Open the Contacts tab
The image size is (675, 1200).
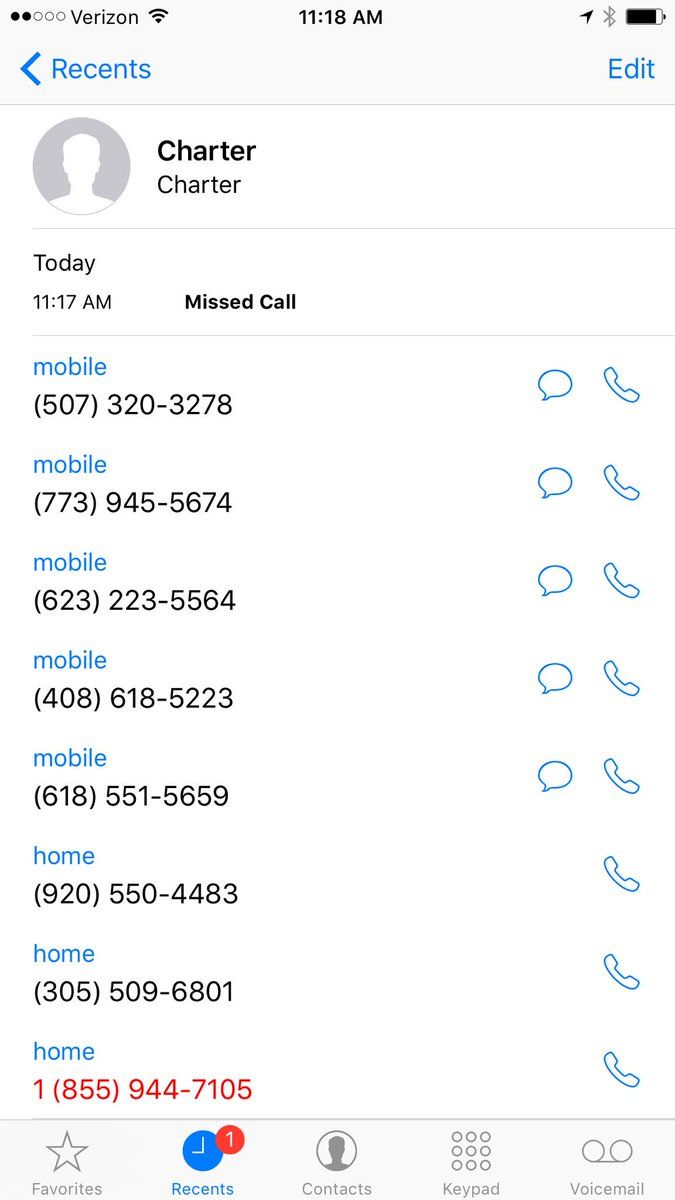[337, 1163]
